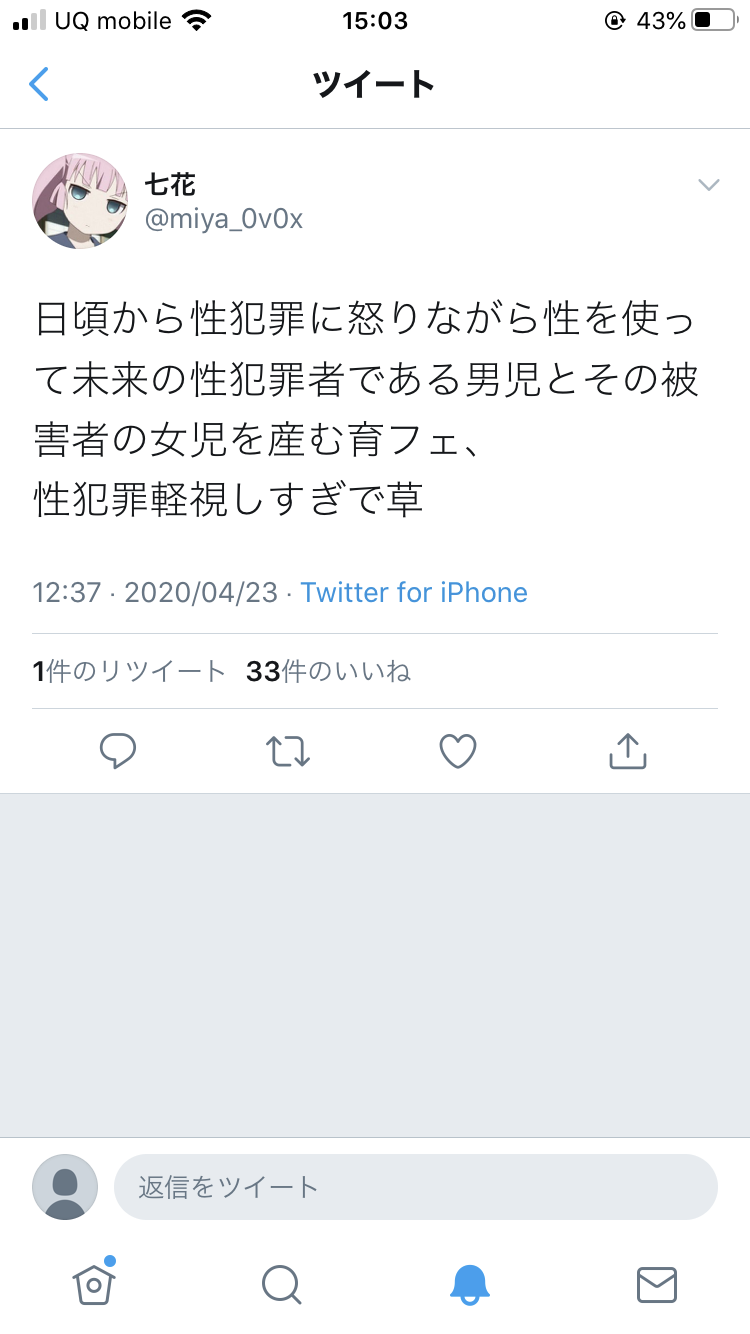View the 1件のリツイート list
This screenshot has height=1334, width=750.
pos(130,671)
